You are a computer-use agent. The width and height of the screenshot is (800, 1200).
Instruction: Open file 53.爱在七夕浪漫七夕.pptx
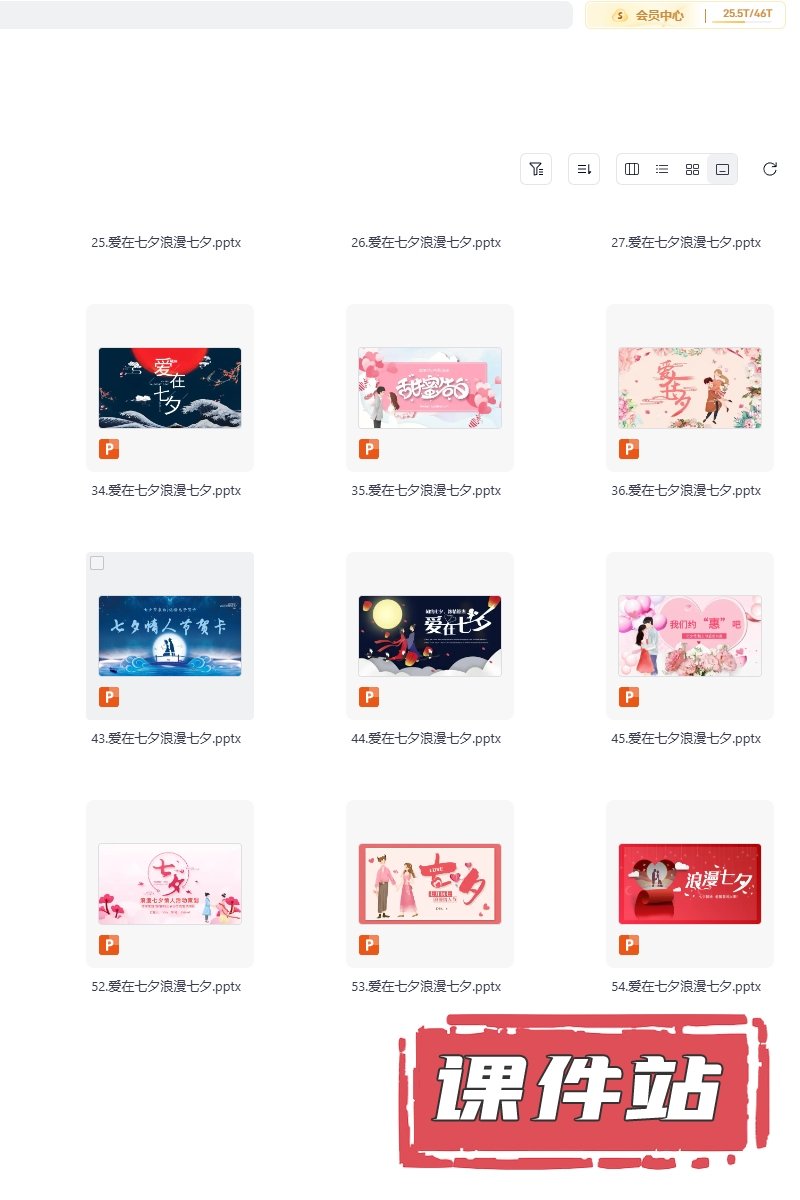(x=430, y=884)
